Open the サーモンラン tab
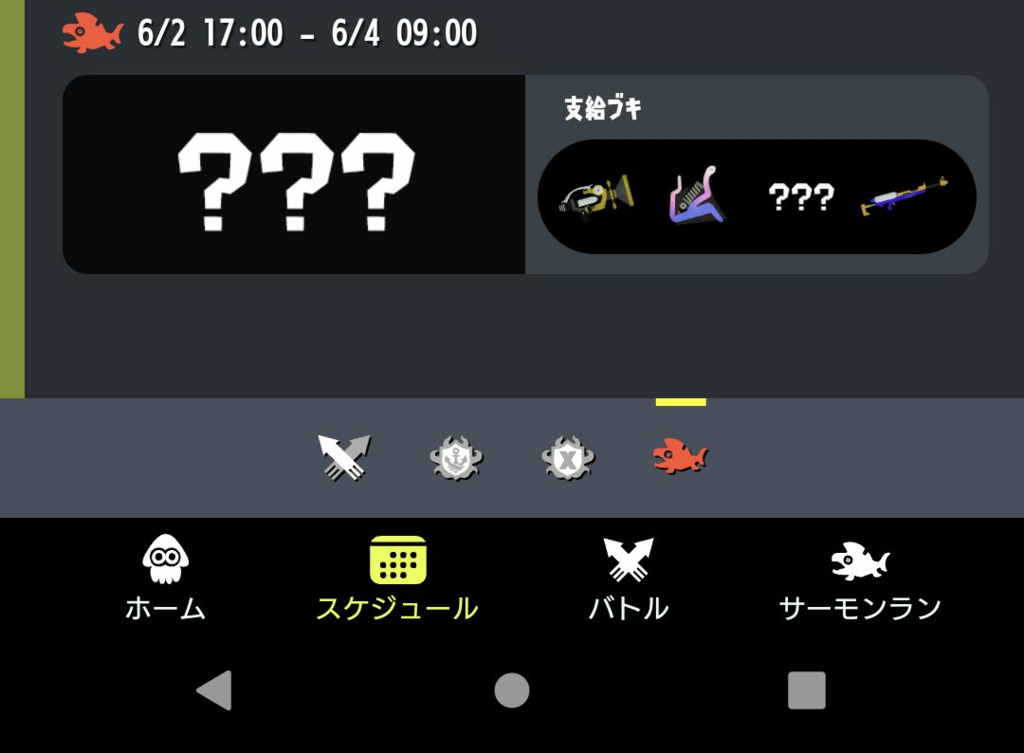 click(860, 578)
